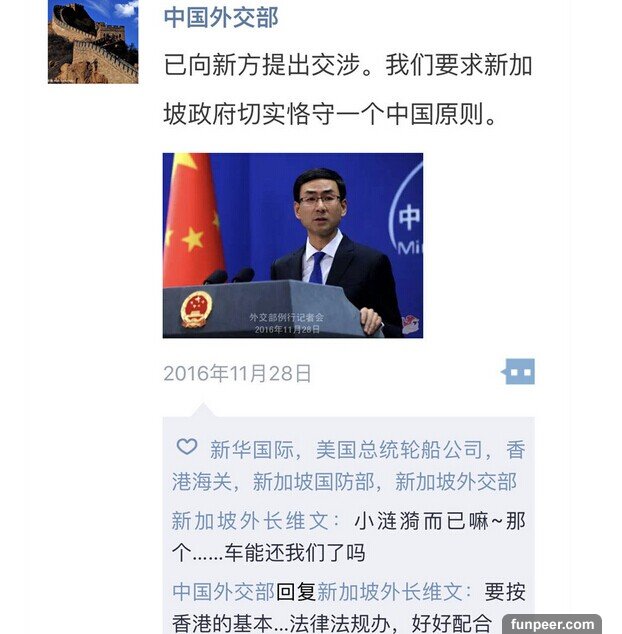Screen dimensions: 622x634
Task: Open the Great Wall avatar of the poster
Action: [x=93, y=41]
